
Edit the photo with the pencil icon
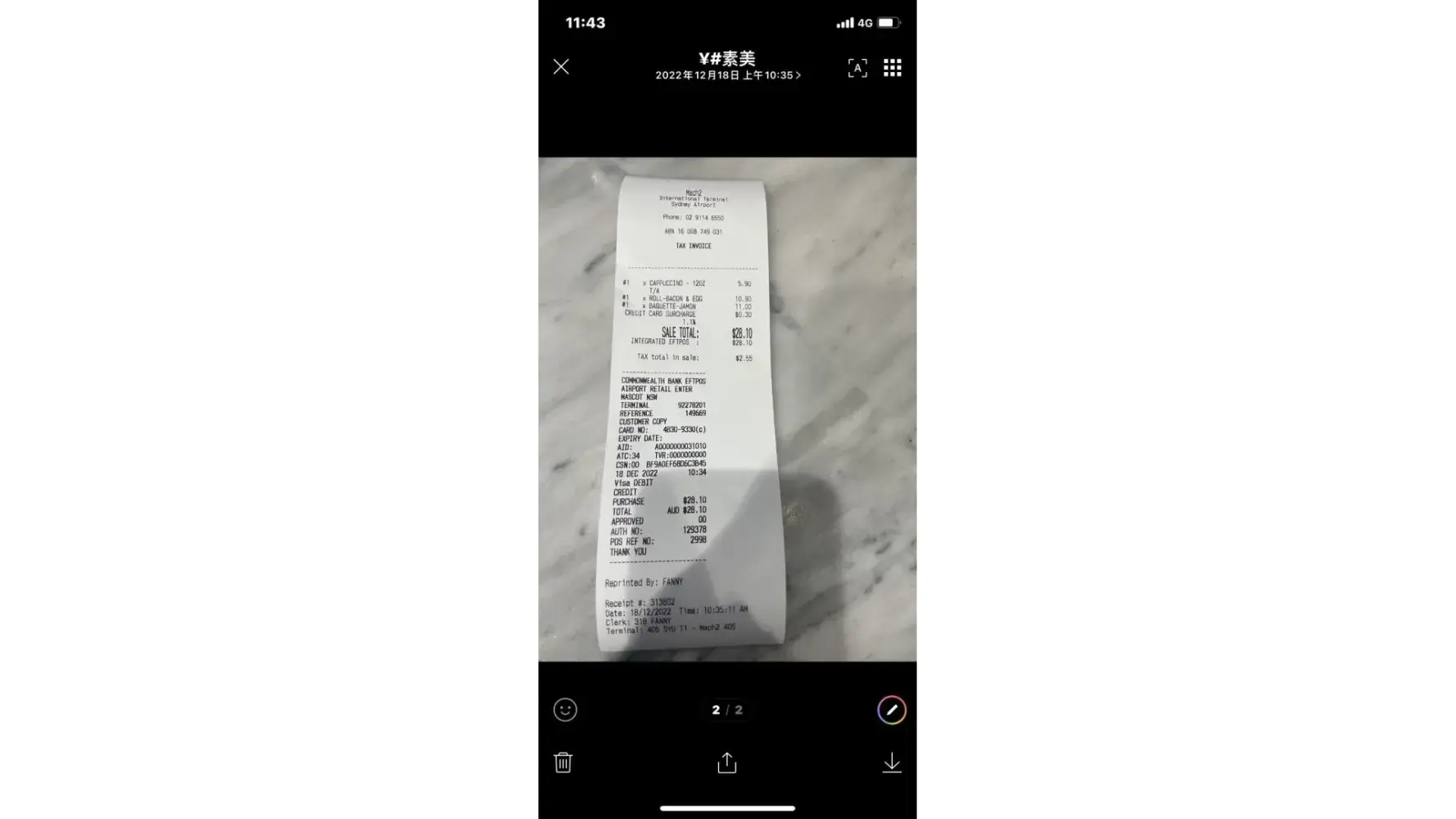[891, 709]
